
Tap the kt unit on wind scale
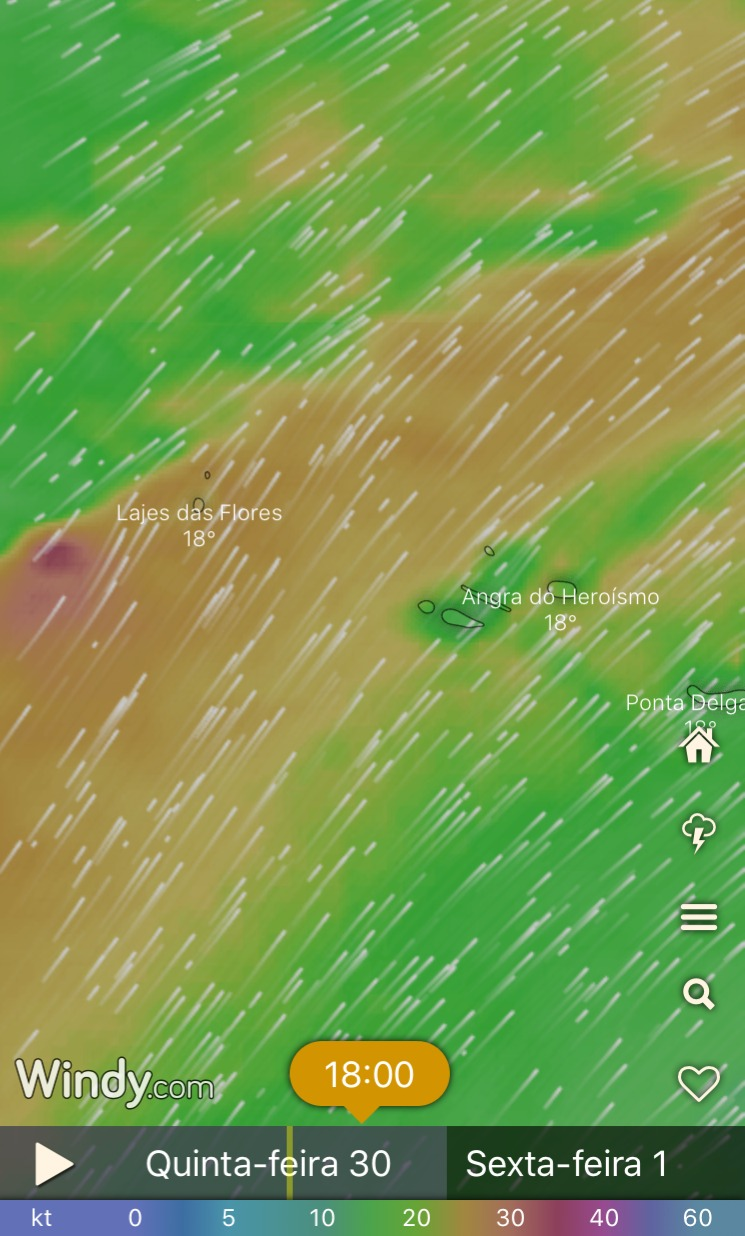pos(42,1218)
